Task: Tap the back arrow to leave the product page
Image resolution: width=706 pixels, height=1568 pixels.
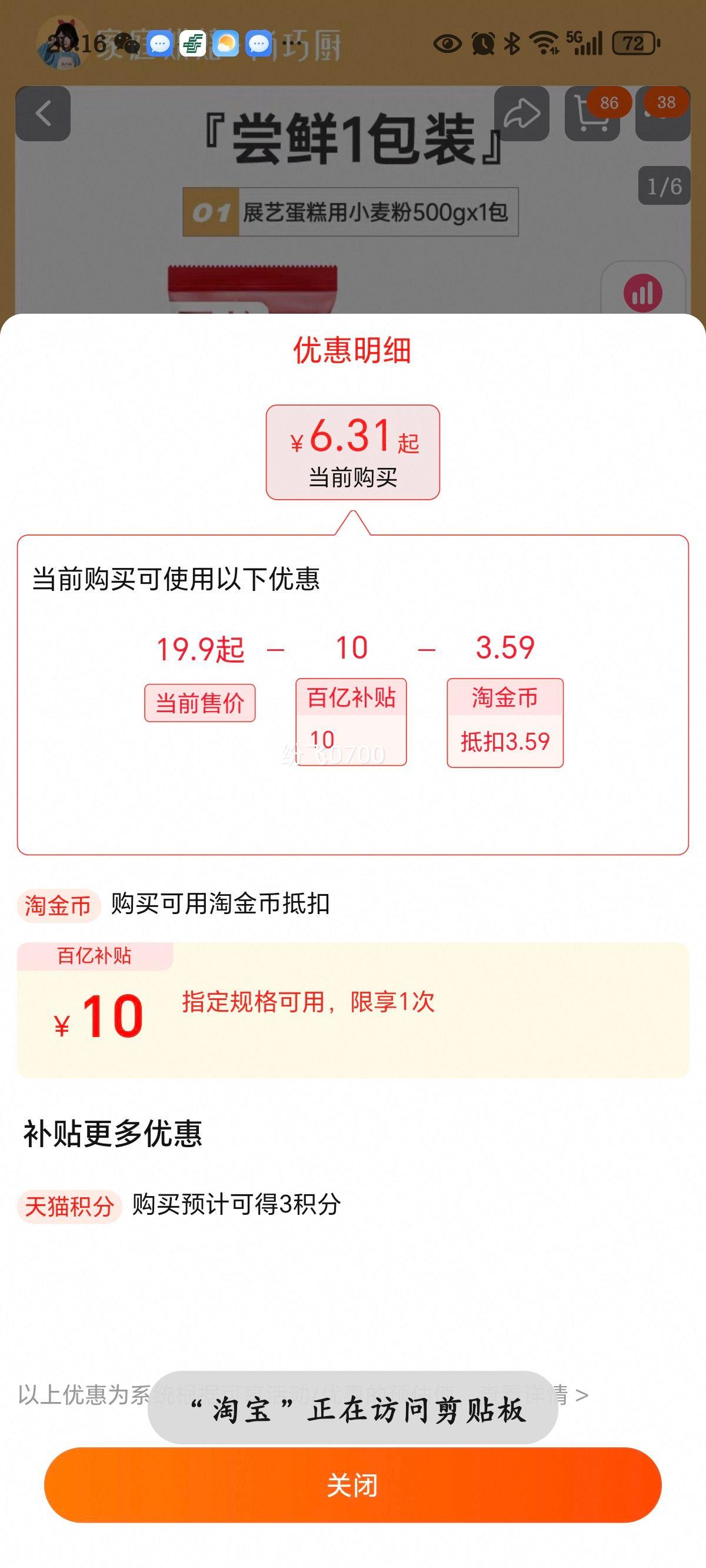Action: (41, 112)
